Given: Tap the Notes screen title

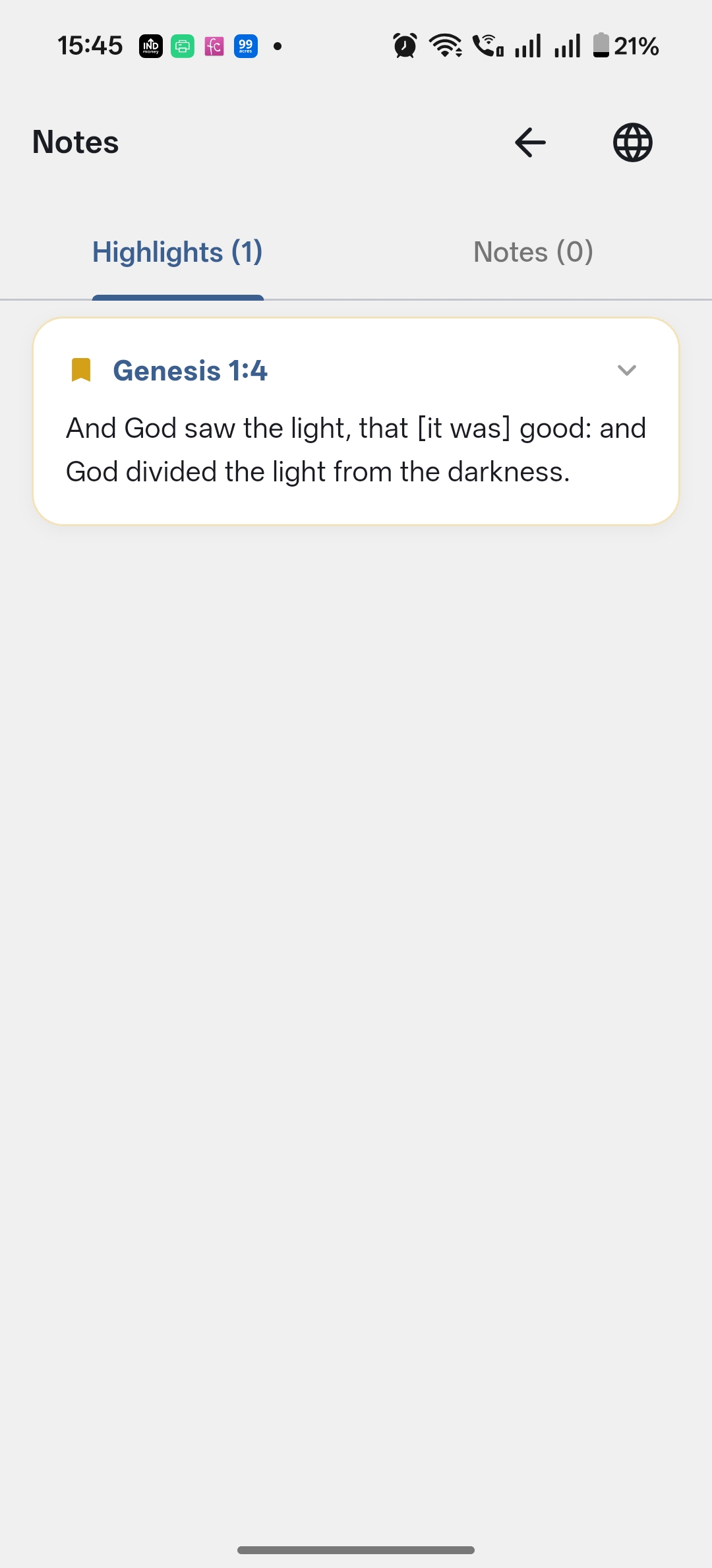Looking at the screenshot, I should coord(74,142).
